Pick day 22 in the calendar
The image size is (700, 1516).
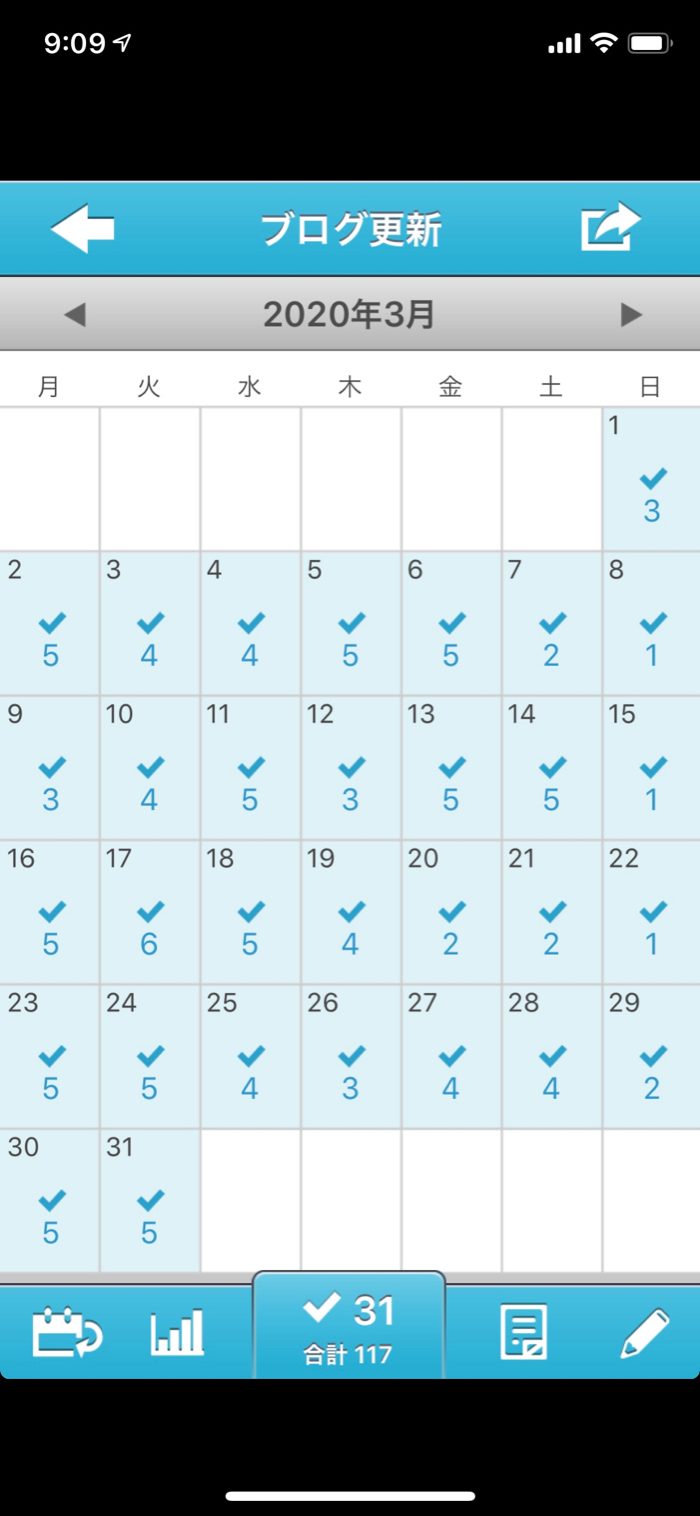651,912
